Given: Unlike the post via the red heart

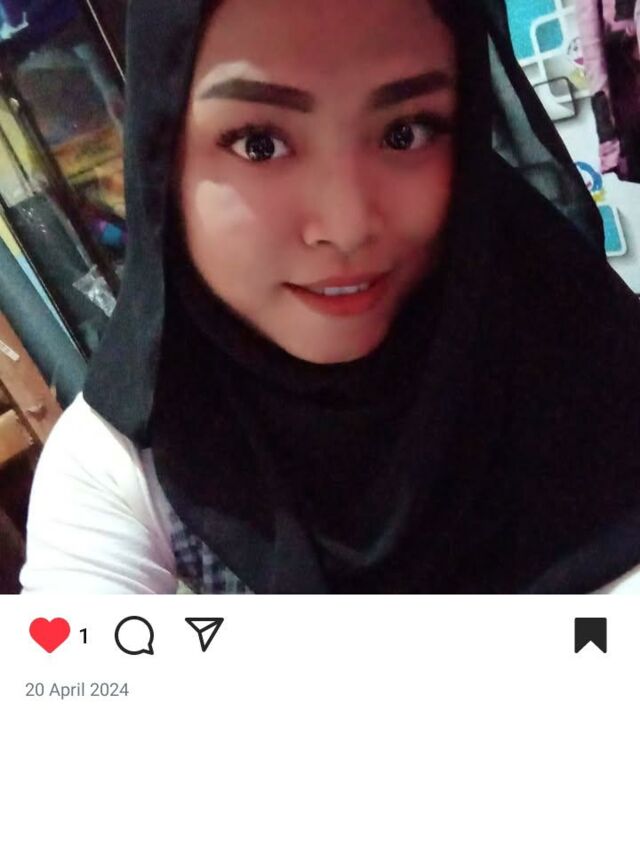Looking at the screenshot, I should click(x=49, y=635).
